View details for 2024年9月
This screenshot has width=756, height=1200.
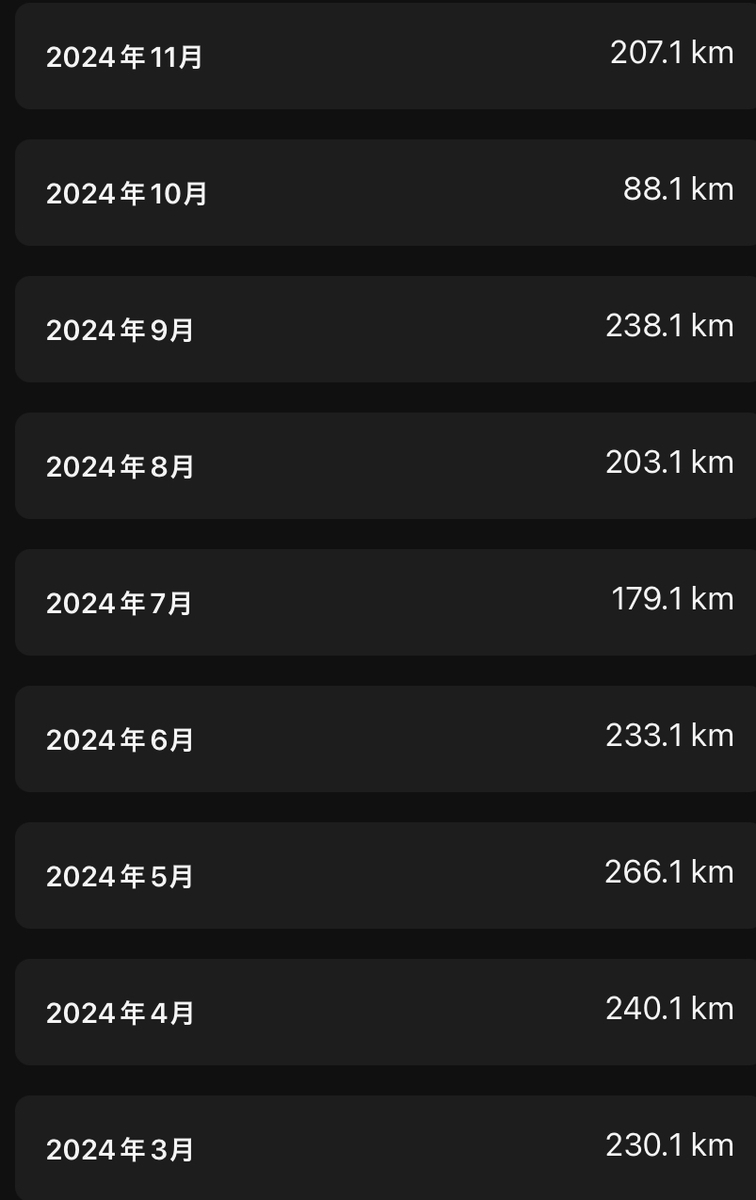385,329
